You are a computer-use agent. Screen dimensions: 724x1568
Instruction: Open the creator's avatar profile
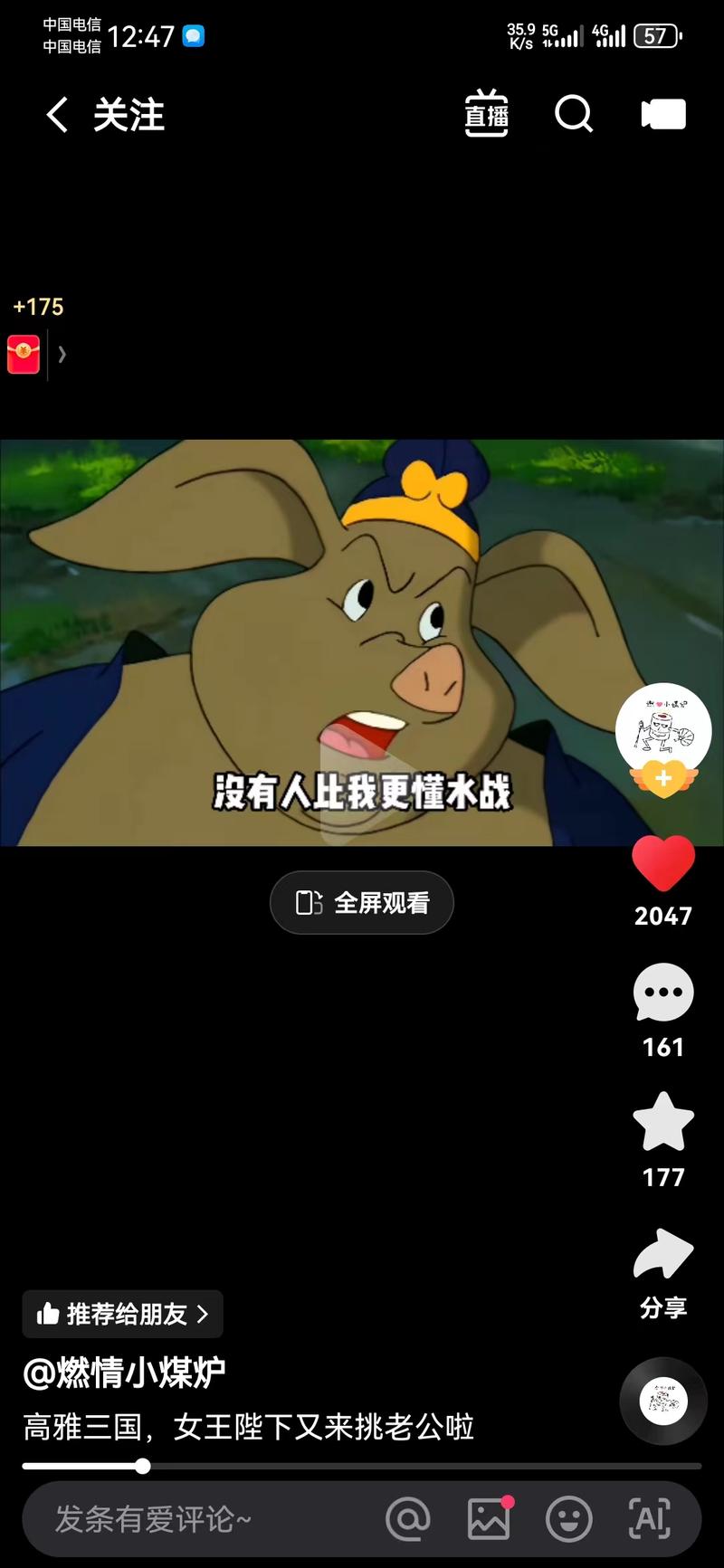pos(662,727)
